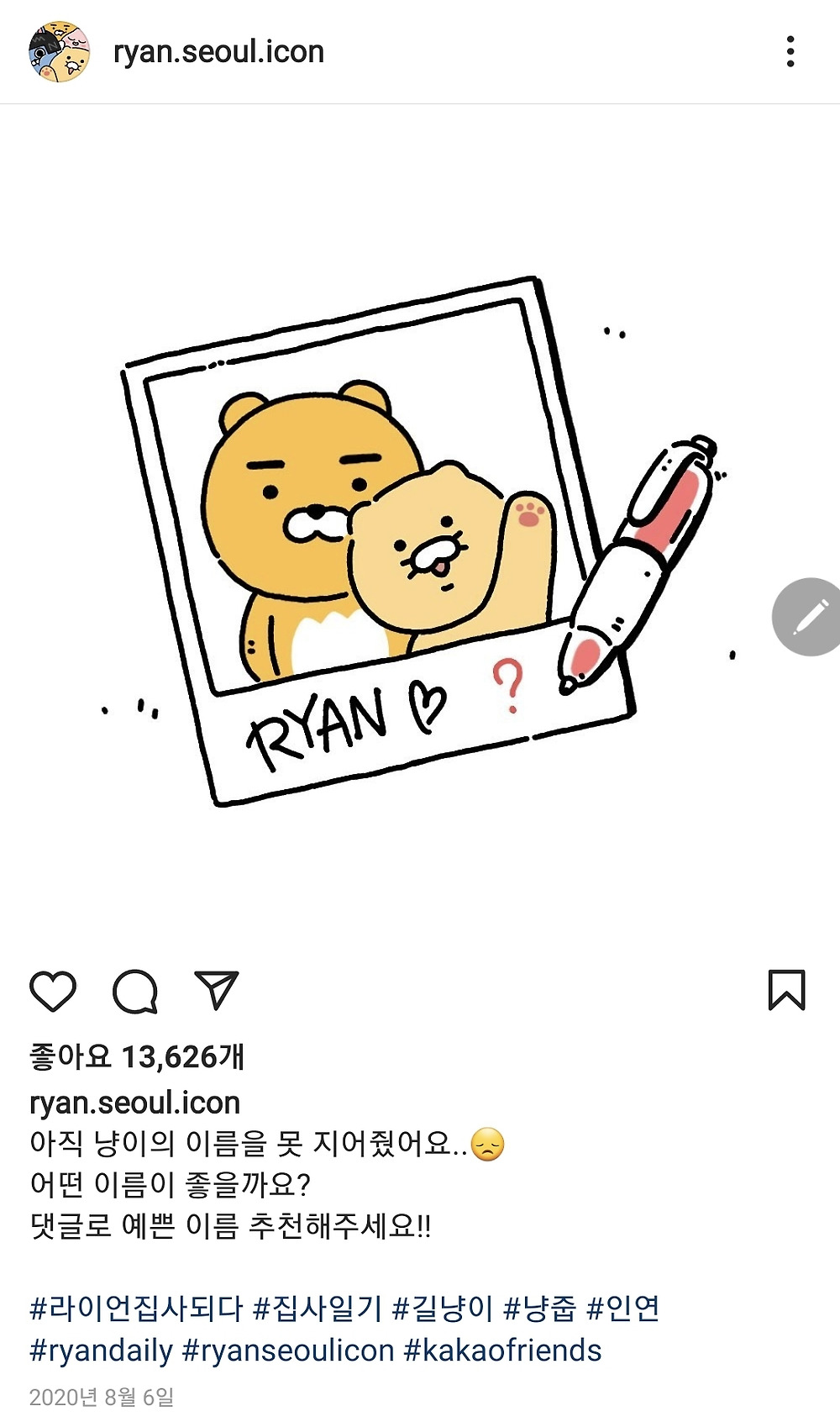
Task: Open the #길냥이 hashtag
Action: coord(442,1309)
